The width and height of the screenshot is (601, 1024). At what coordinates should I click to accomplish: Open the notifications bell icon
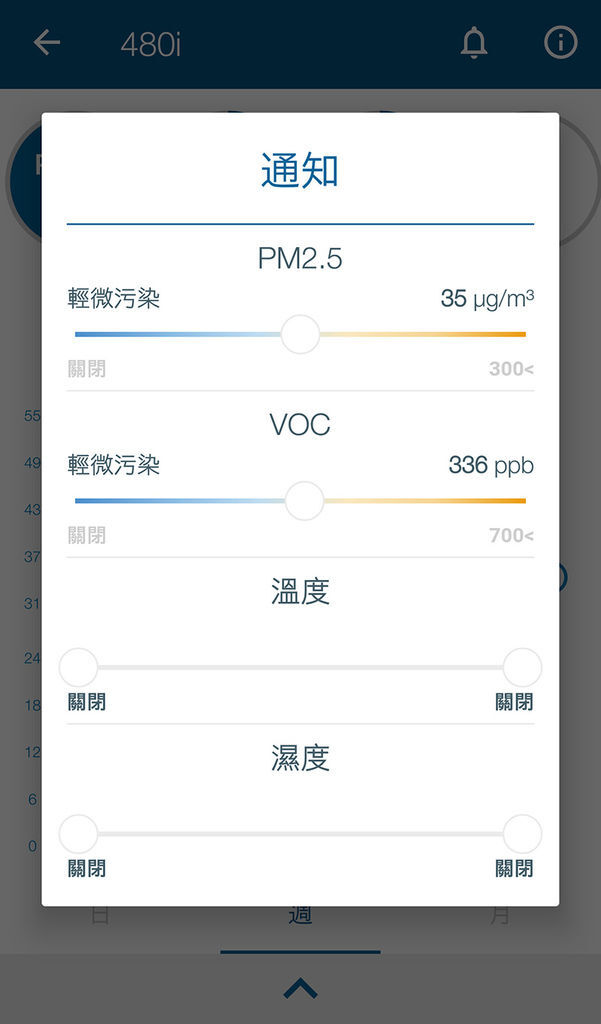tap(474, 43)
